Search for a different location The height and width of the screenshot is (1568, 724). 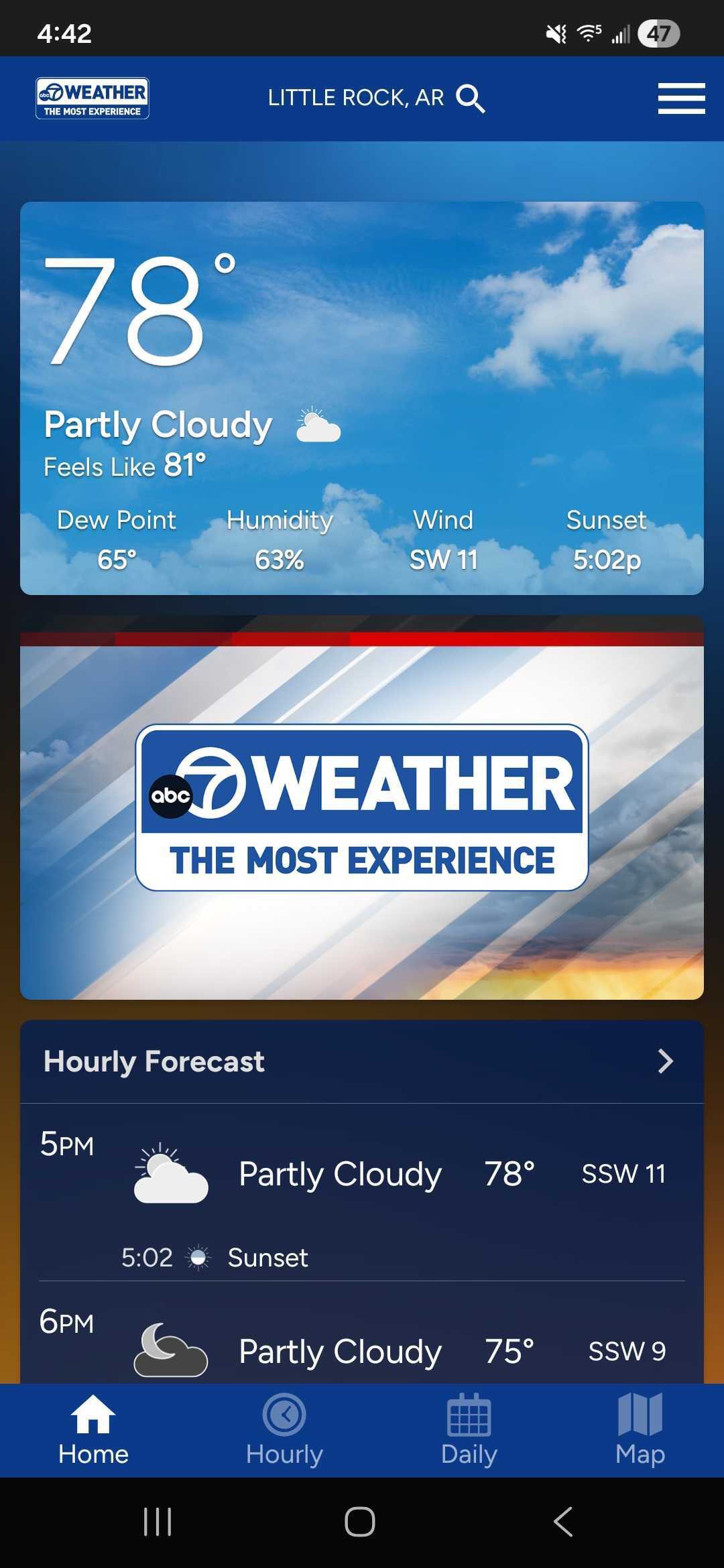[x=470, y=99]
